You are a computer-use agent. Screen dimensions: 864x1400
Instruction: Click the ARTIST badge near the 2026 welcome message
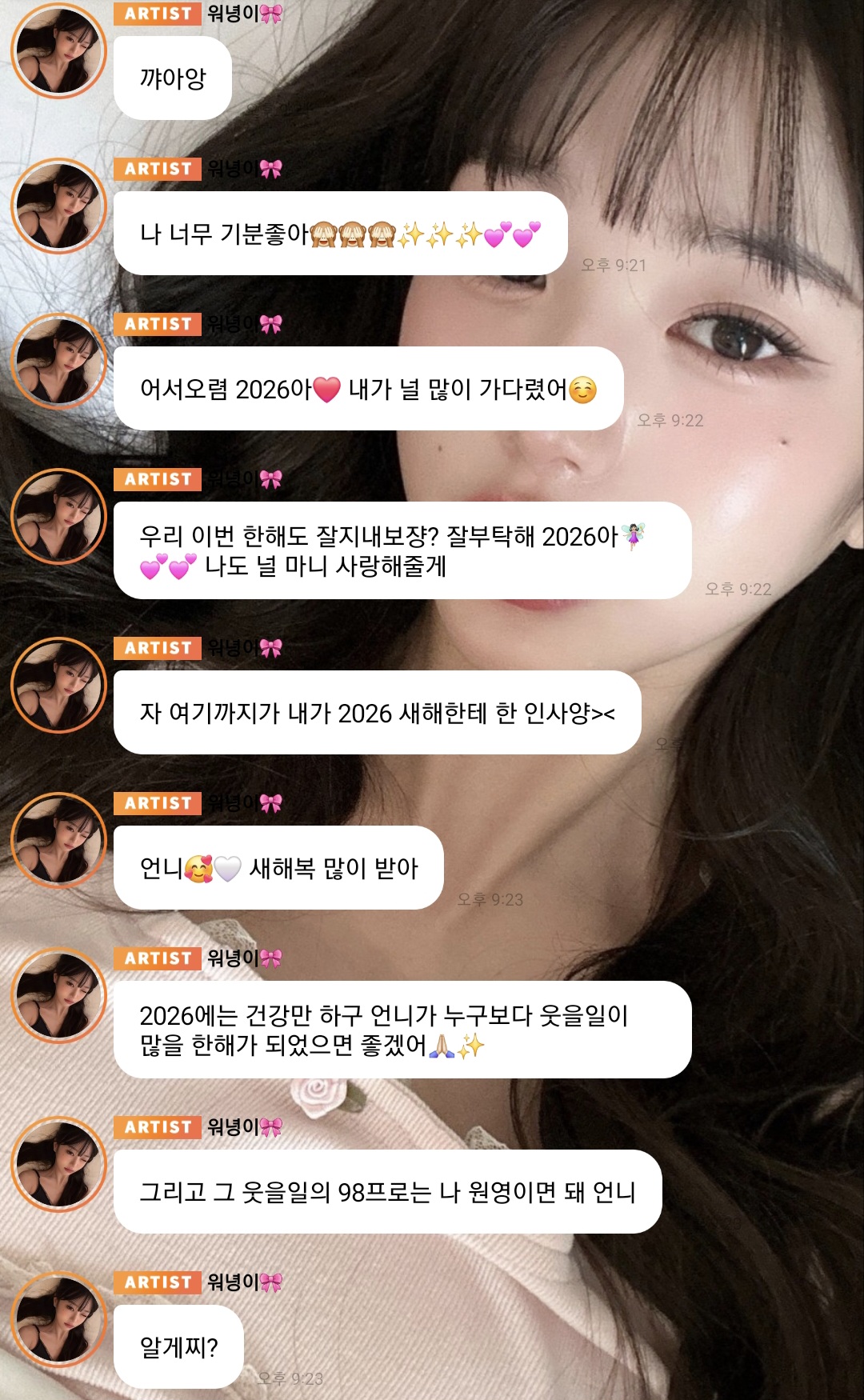(x=157, y=323)
